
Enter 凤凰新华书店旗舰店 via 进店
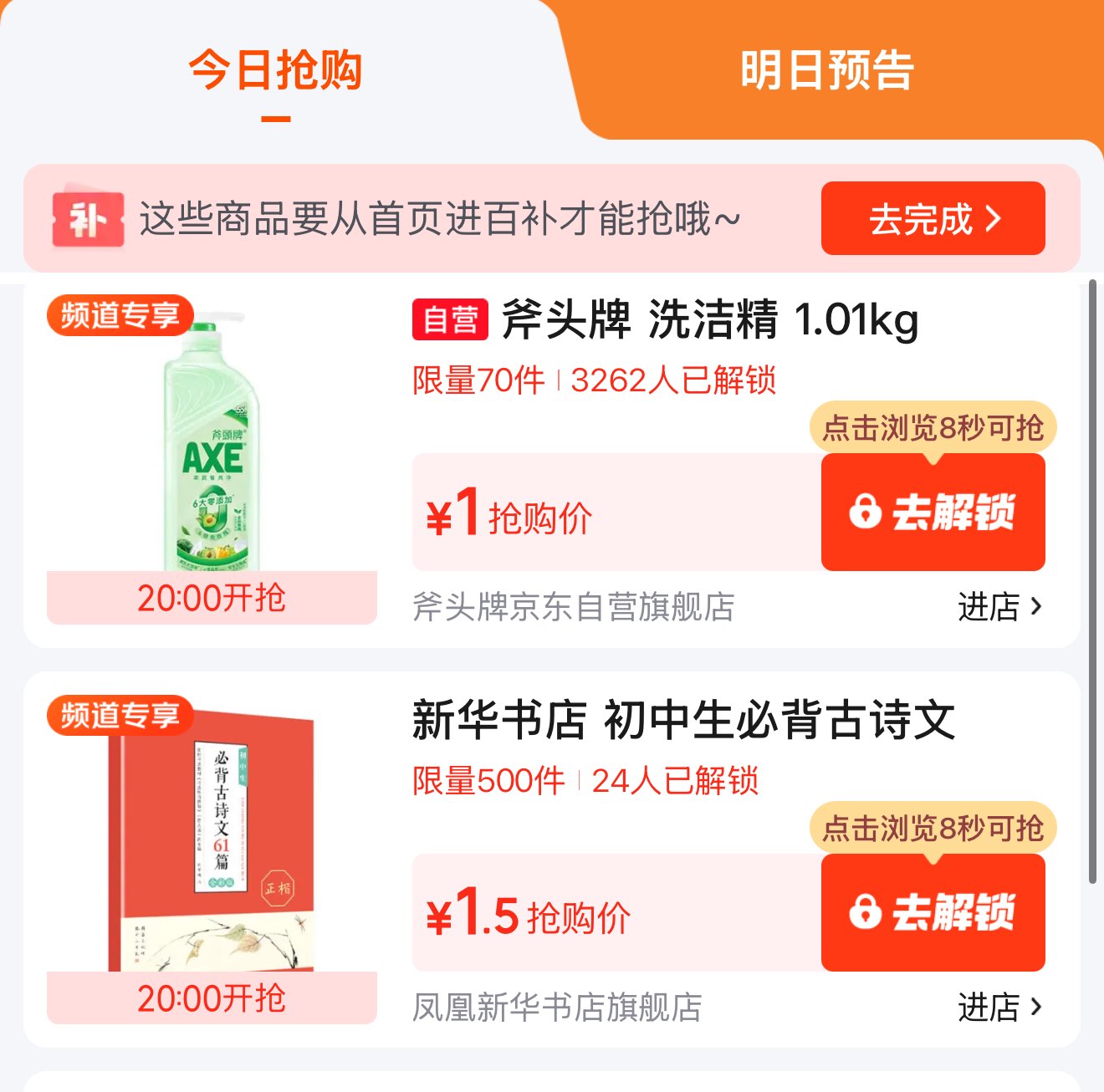coord(999,1008)
